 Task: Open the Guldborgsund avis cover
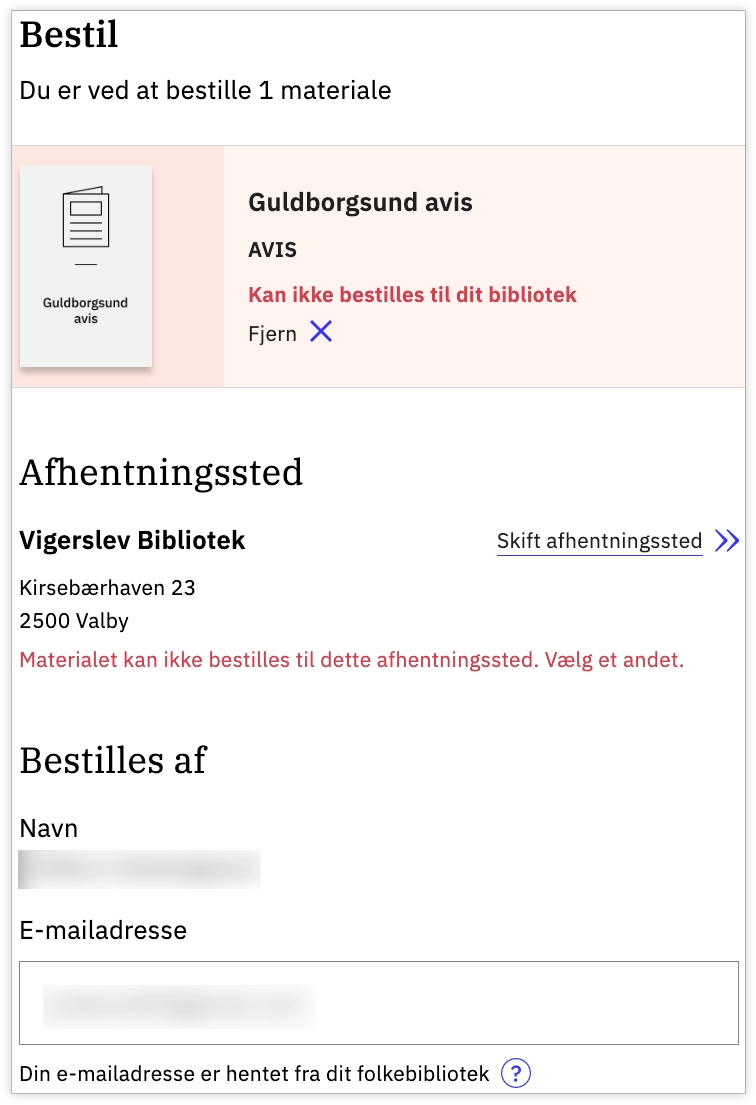(x=86, y=266)
